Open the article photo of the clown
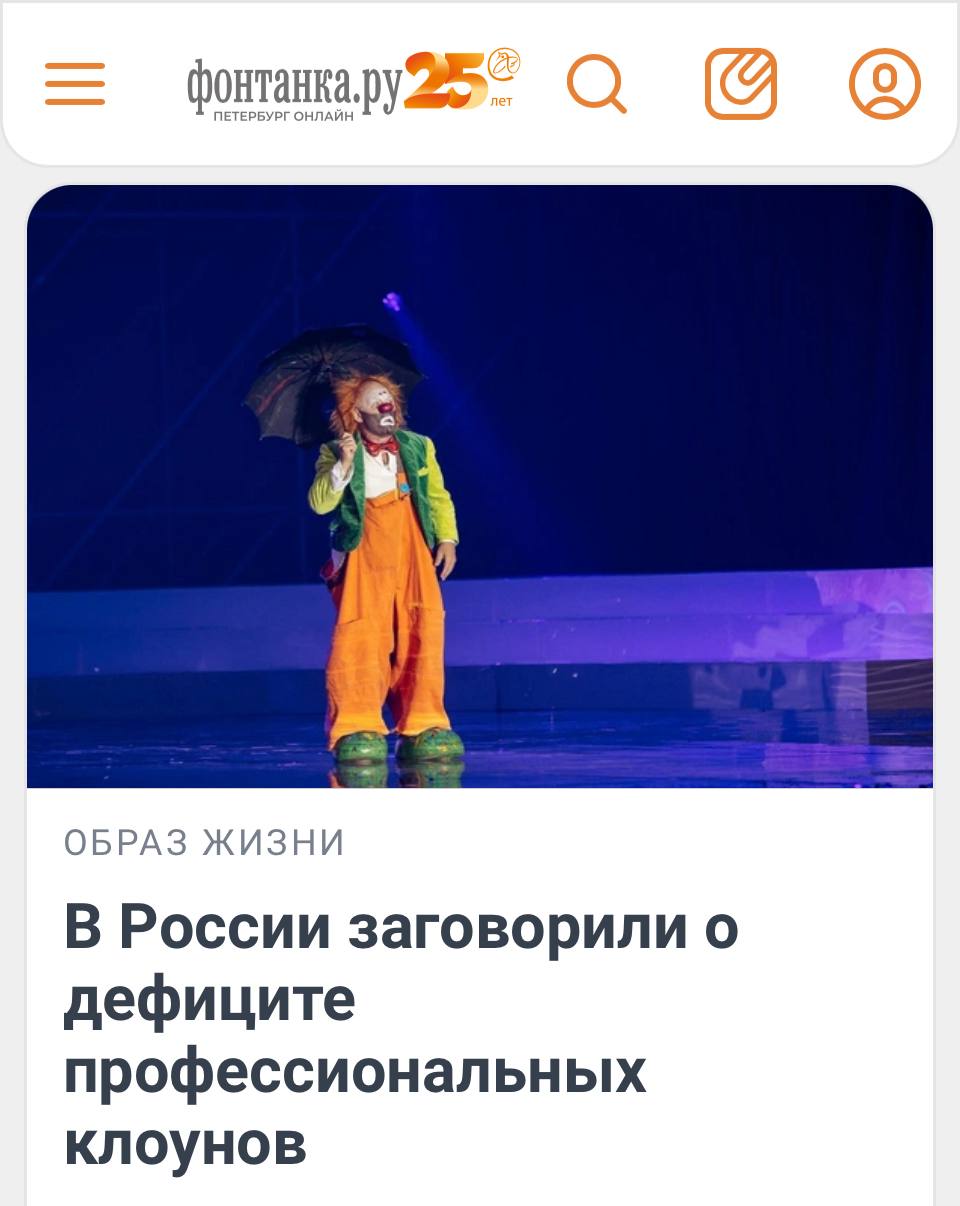The width and height of the screenshot is (960, 1206). (x=480, y=486)
